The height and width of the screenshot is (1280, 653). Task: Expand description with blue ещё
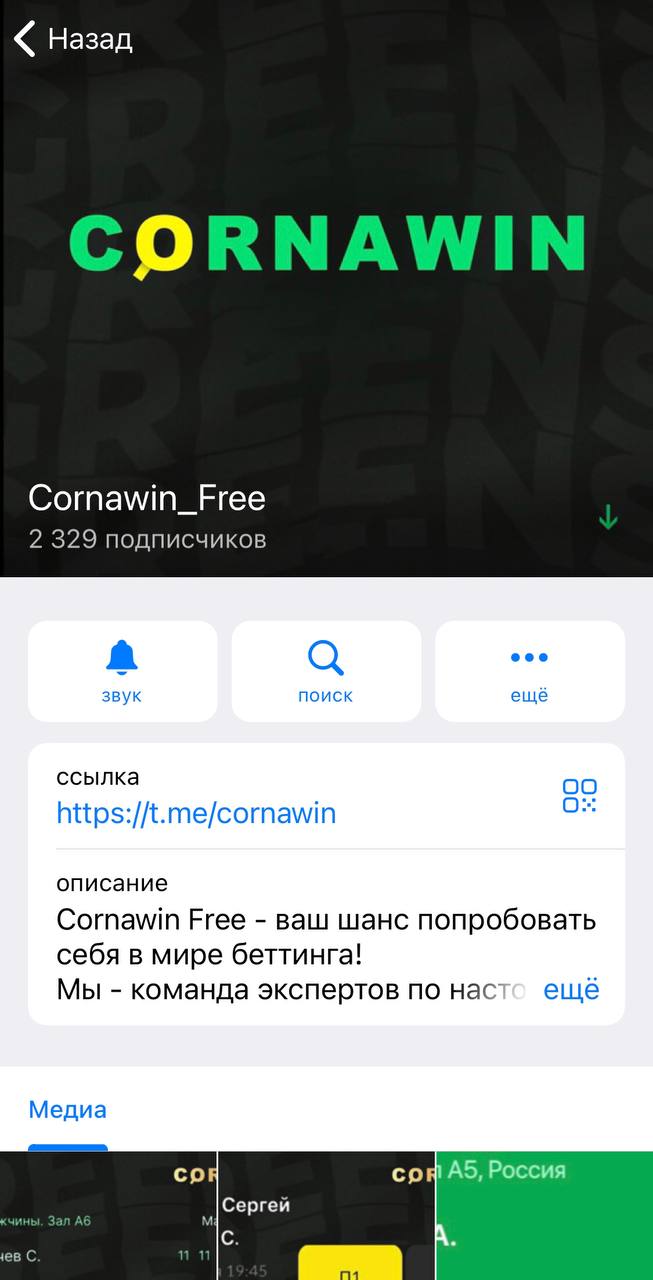click(x=571, y=989)
